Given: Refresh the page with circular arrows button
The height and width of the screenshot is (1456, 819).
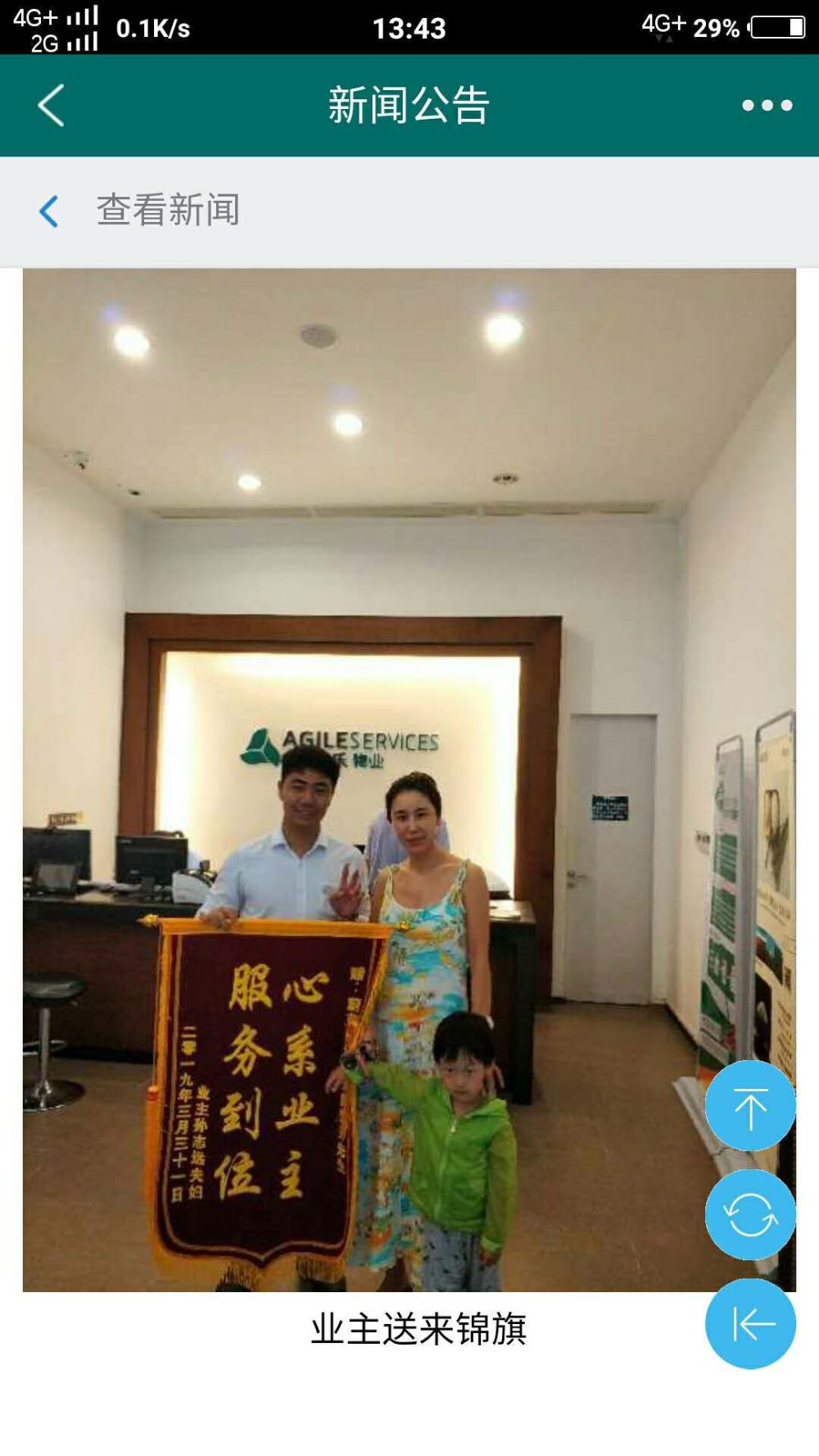Looking at the screenshot, I should tap(749, 1214).
